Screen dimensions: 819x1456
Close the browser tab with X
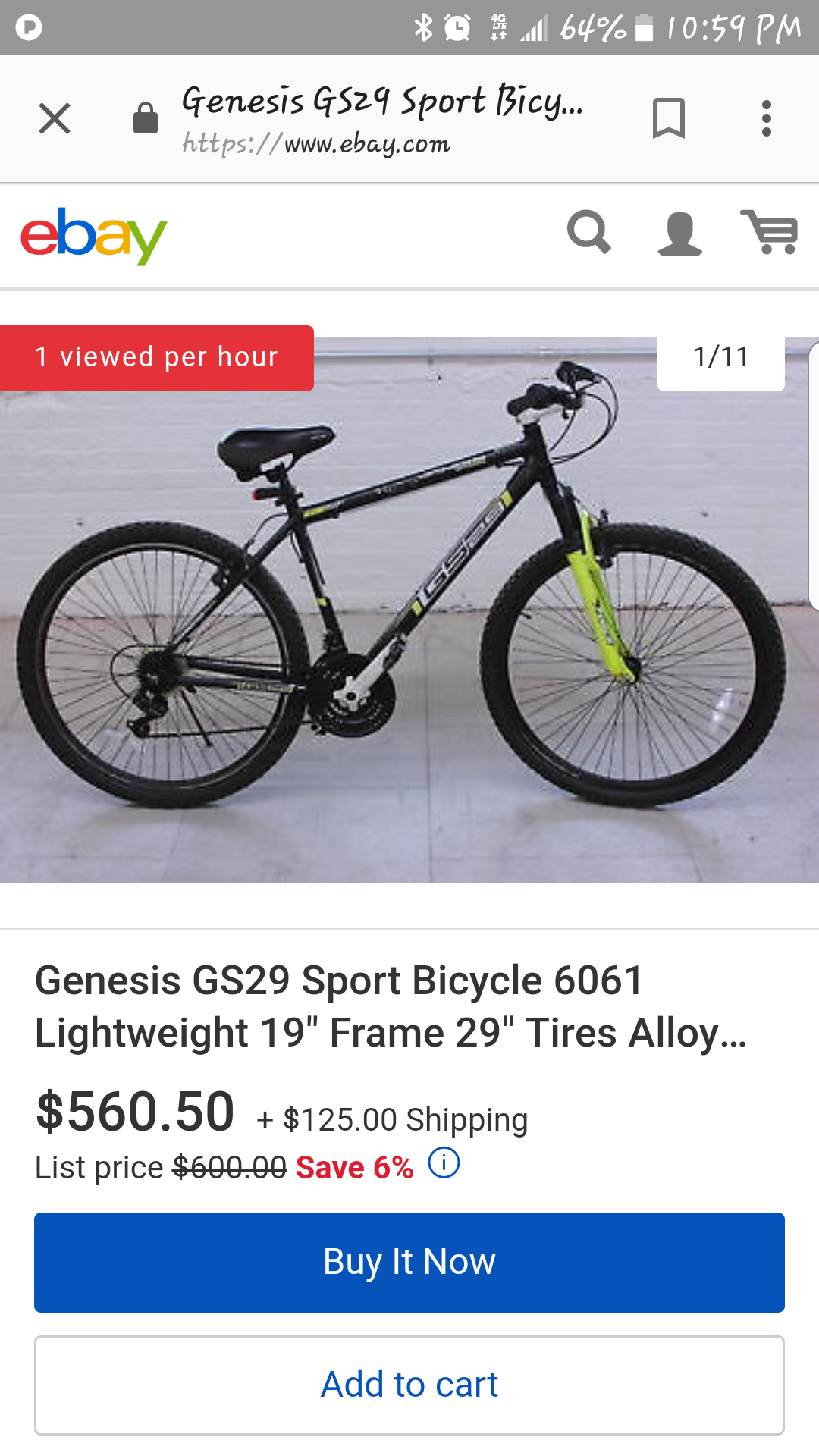pos(55,118)
